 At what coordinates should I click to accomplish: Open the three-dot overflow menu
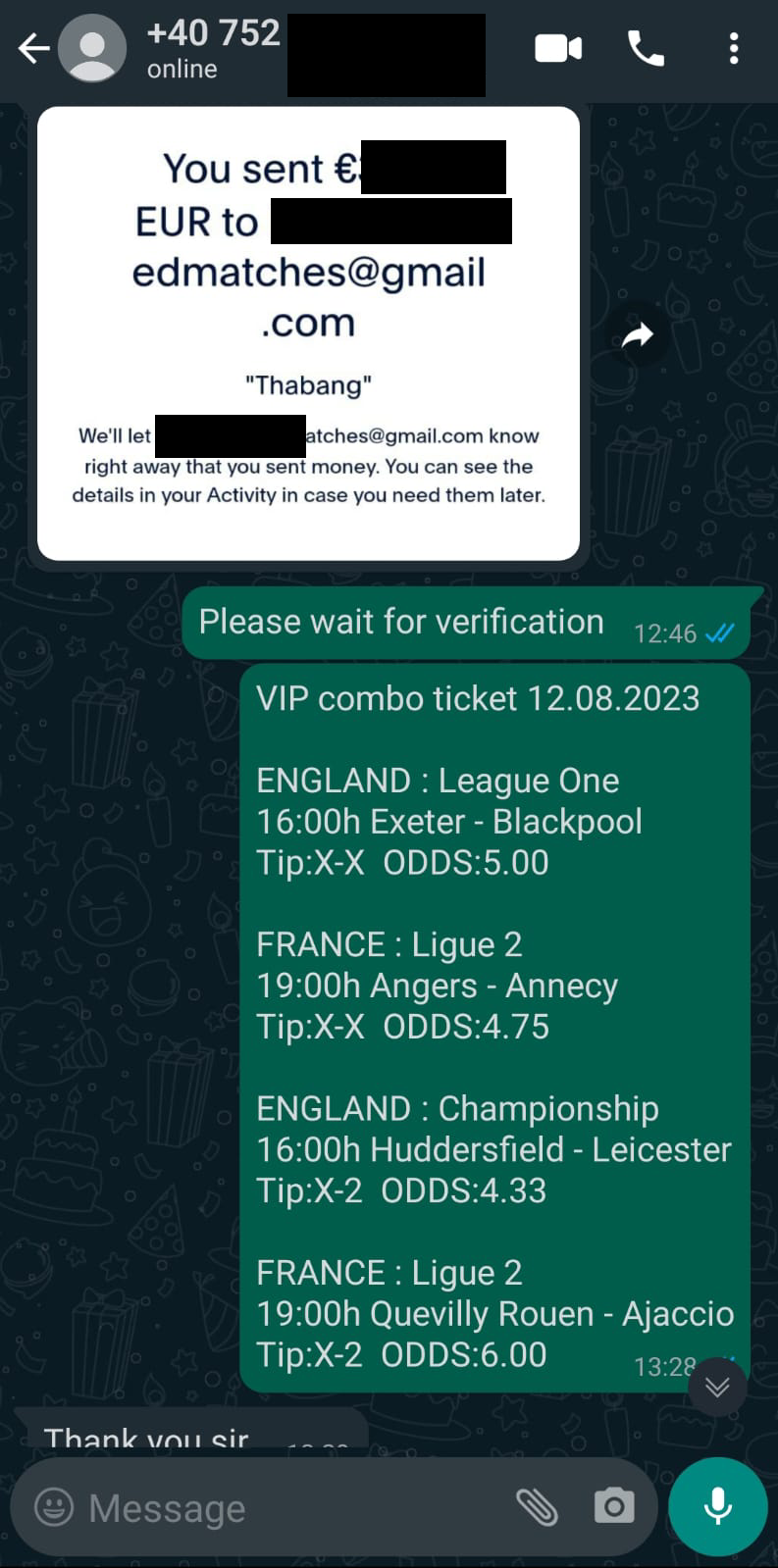pos(734,48)
